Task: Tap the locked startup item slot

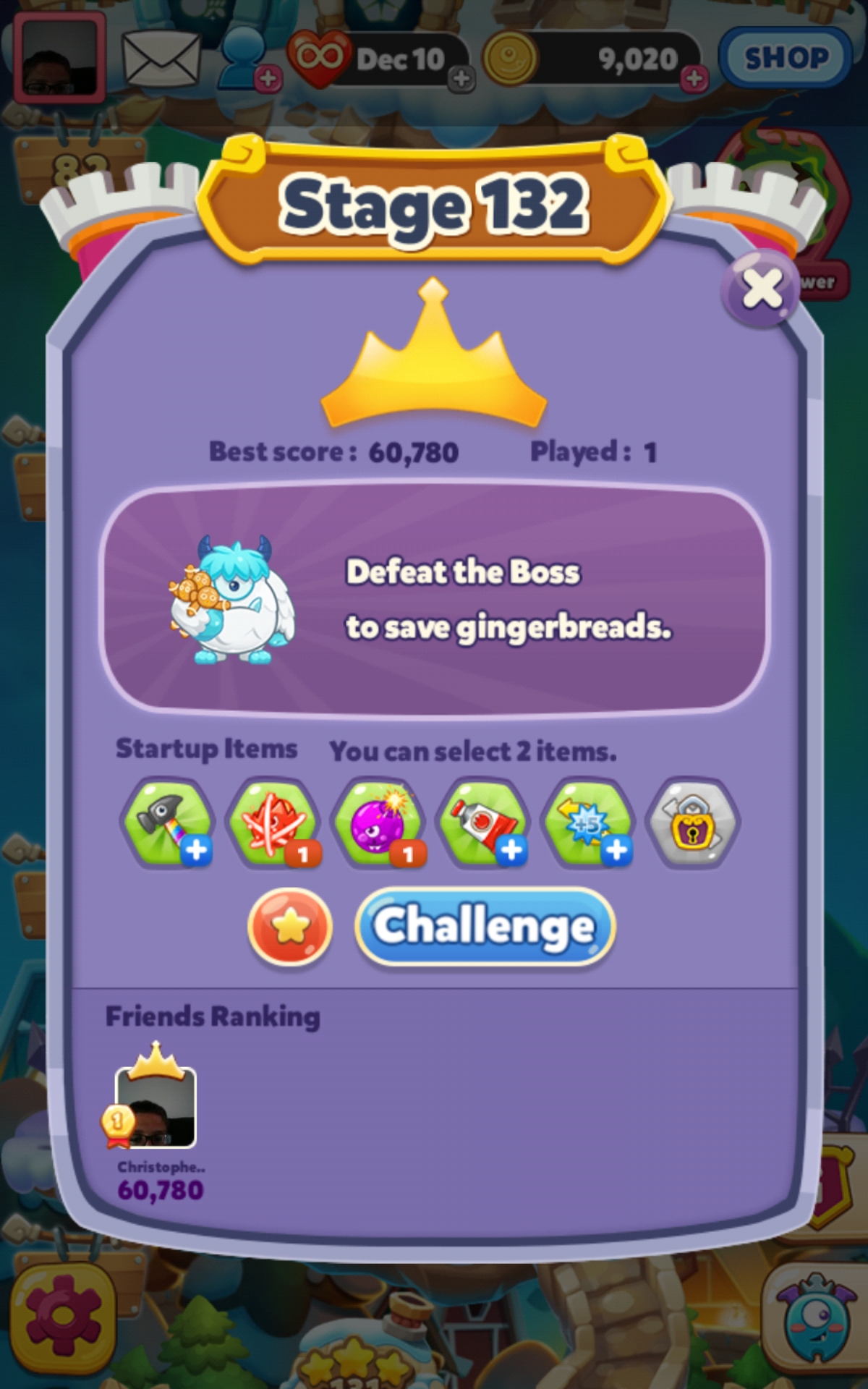Action: click(x=693, y=823)
